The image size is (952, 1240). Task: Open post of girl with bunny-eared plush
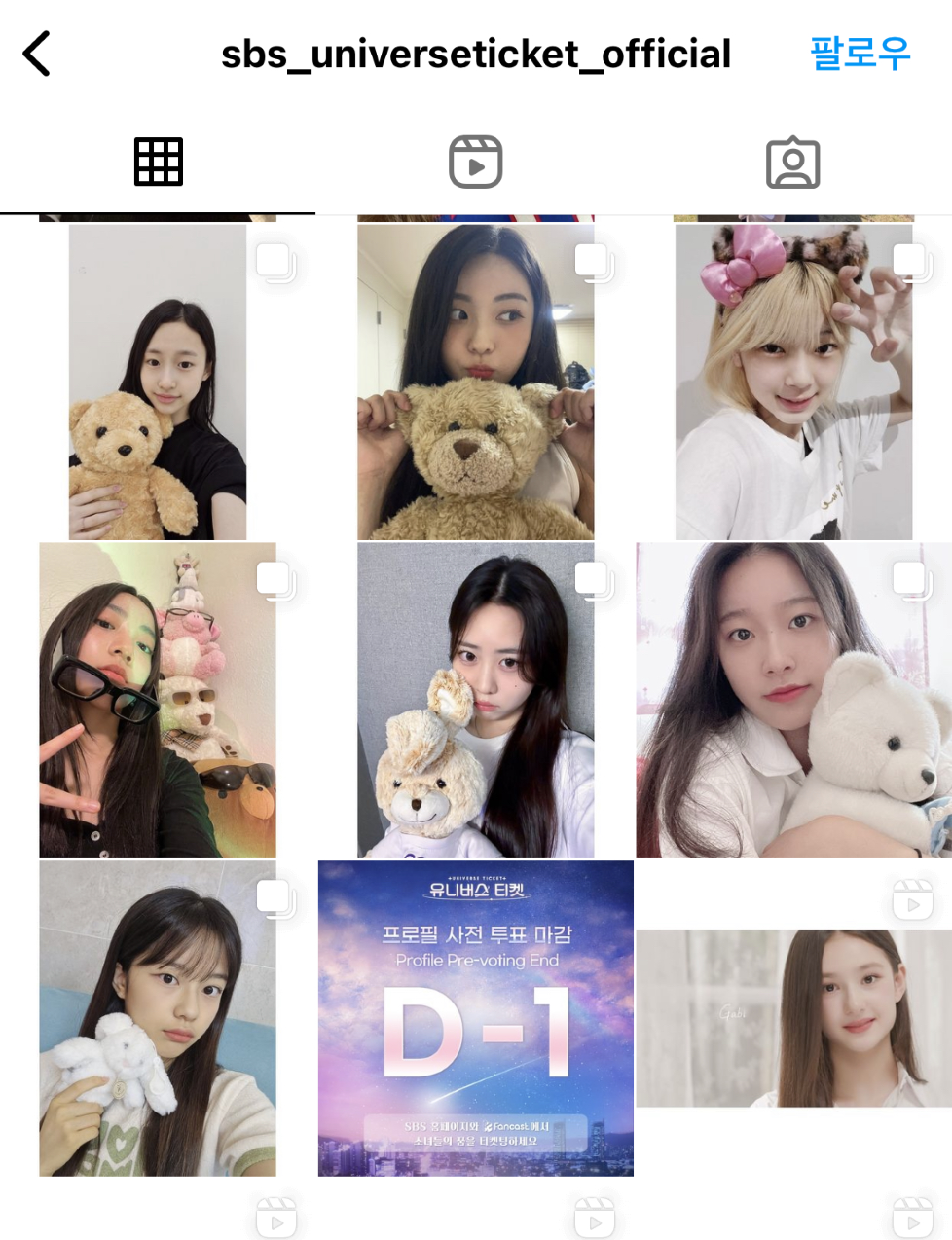point(475,701)
